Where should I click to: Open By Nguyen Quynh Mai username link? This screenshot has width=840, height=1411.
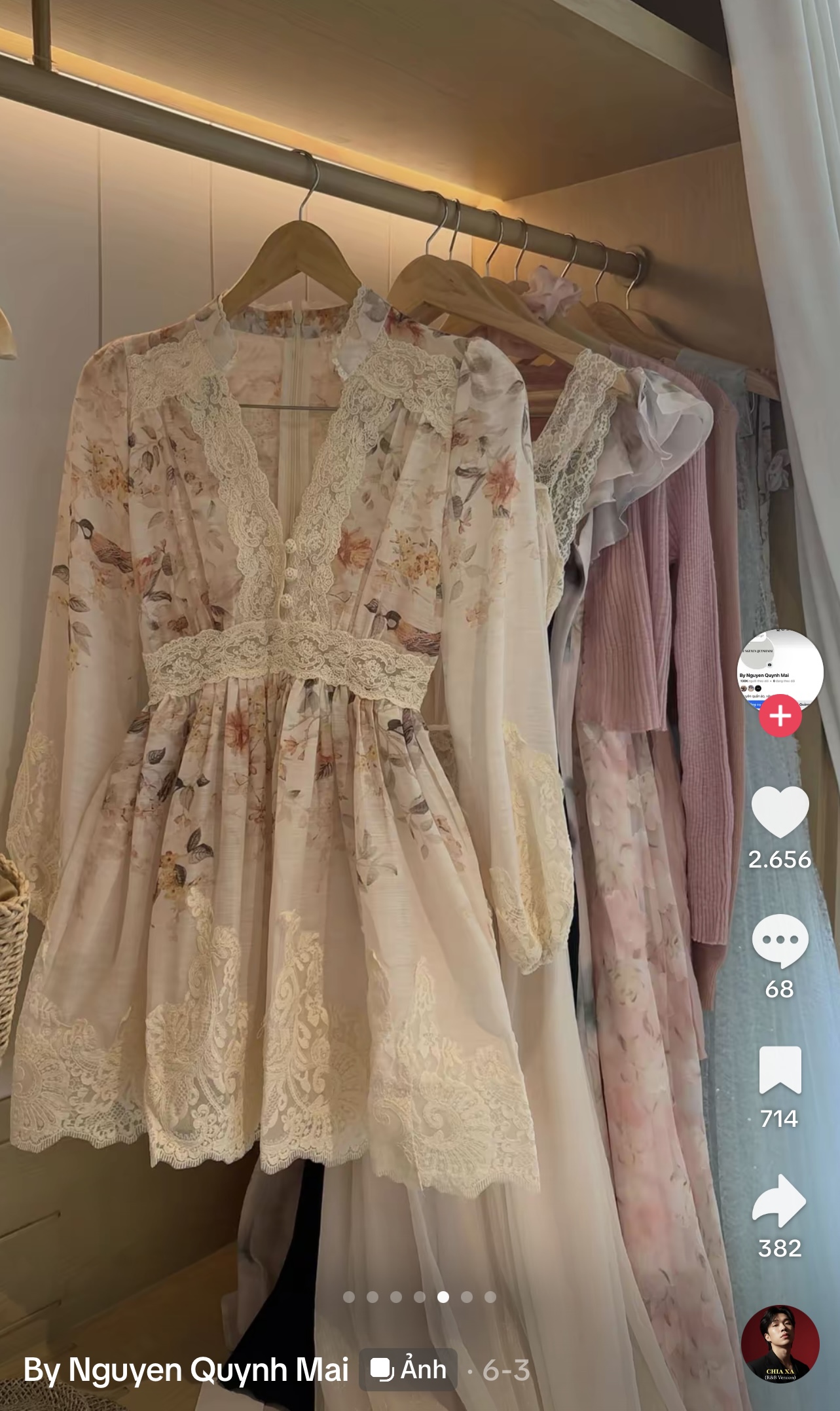coord(186,1370)
